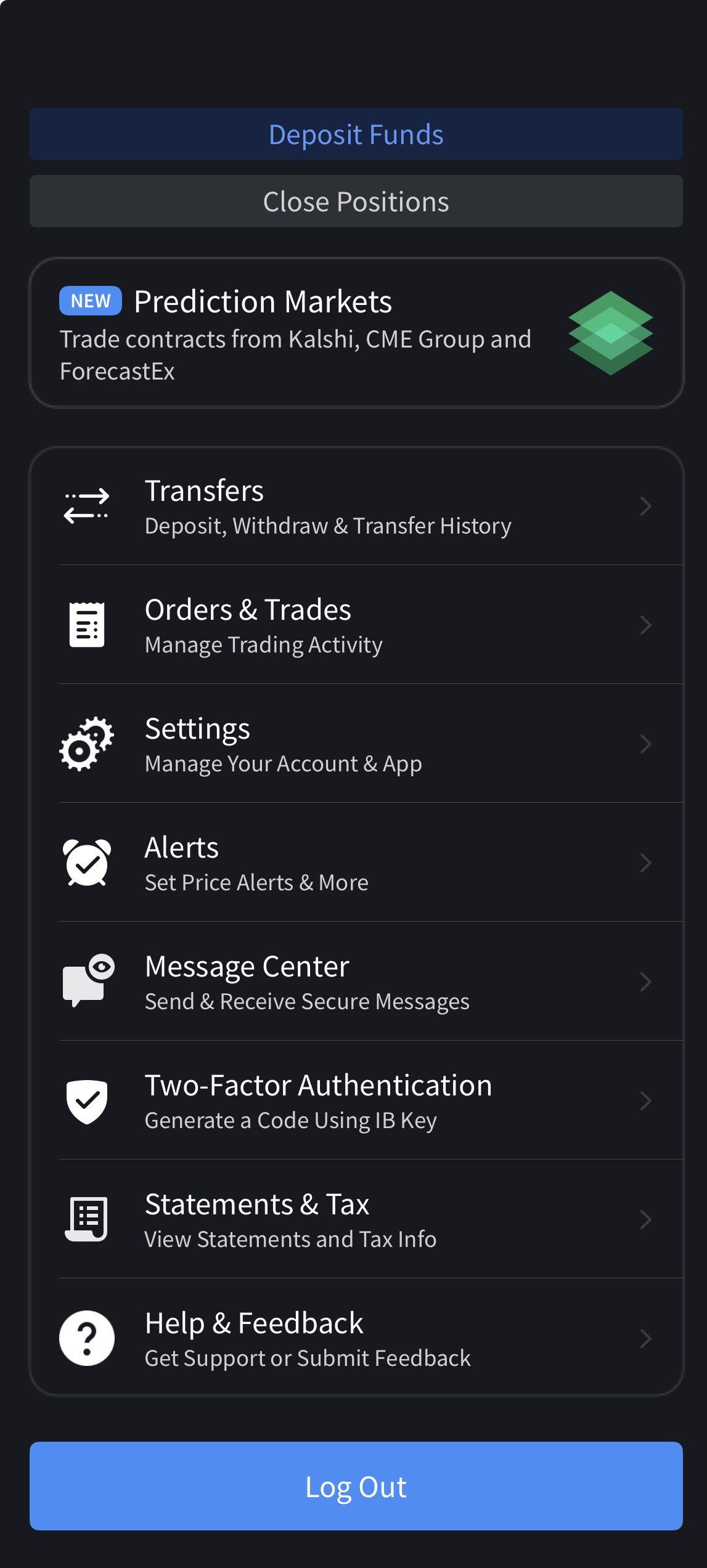View Statements & Tax
This screenshot has width=707, height=1568.
pyautogui.click(x=356, y=1219)
